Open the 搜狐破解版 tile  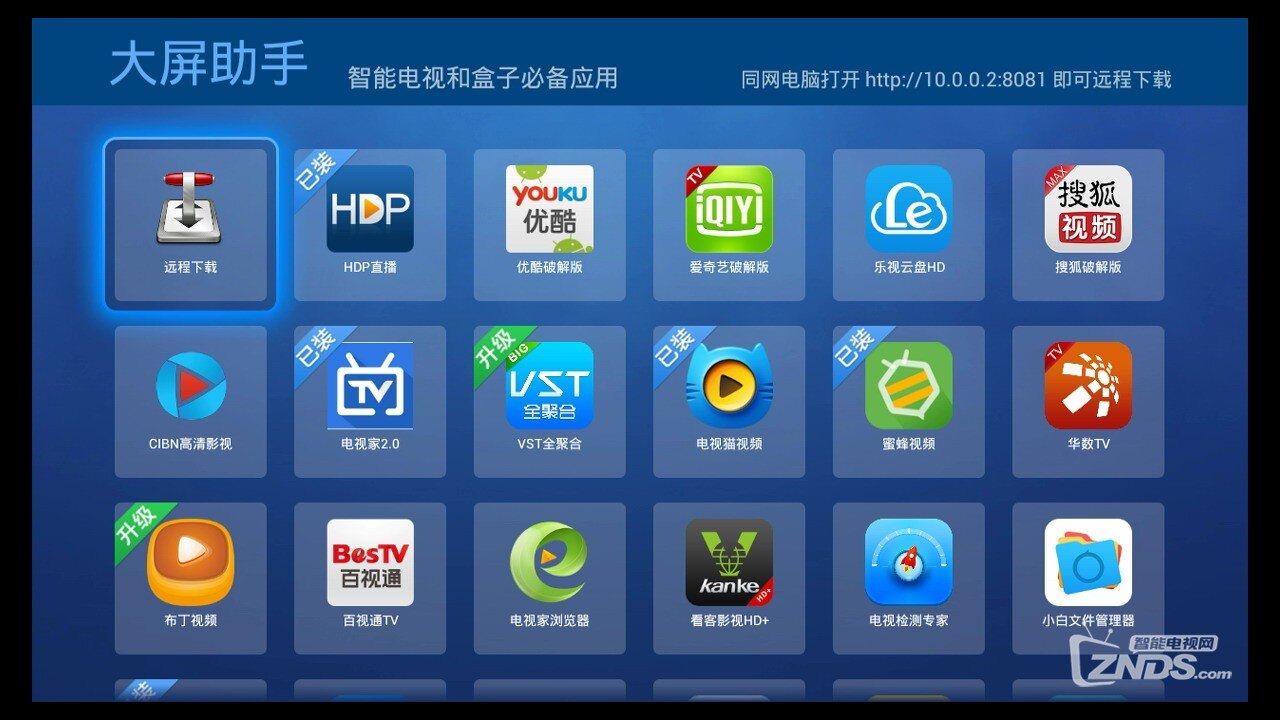pos(1088,224)
